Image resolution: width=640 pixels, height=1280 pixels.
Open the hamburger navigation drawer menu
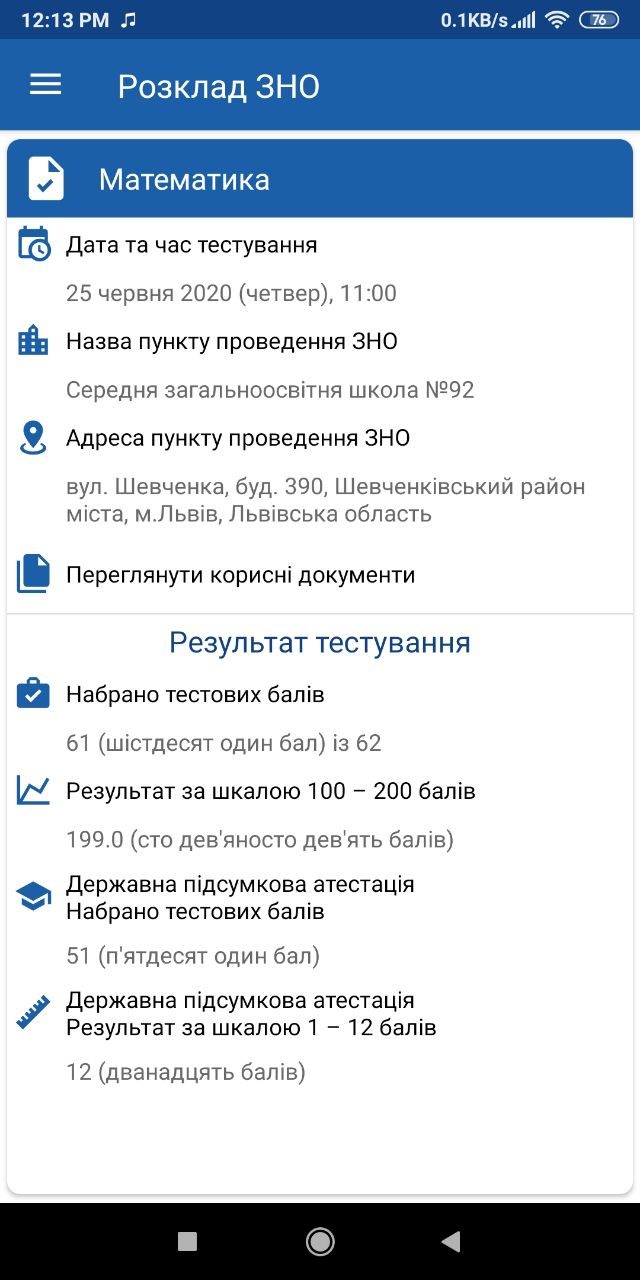(46, 85)
